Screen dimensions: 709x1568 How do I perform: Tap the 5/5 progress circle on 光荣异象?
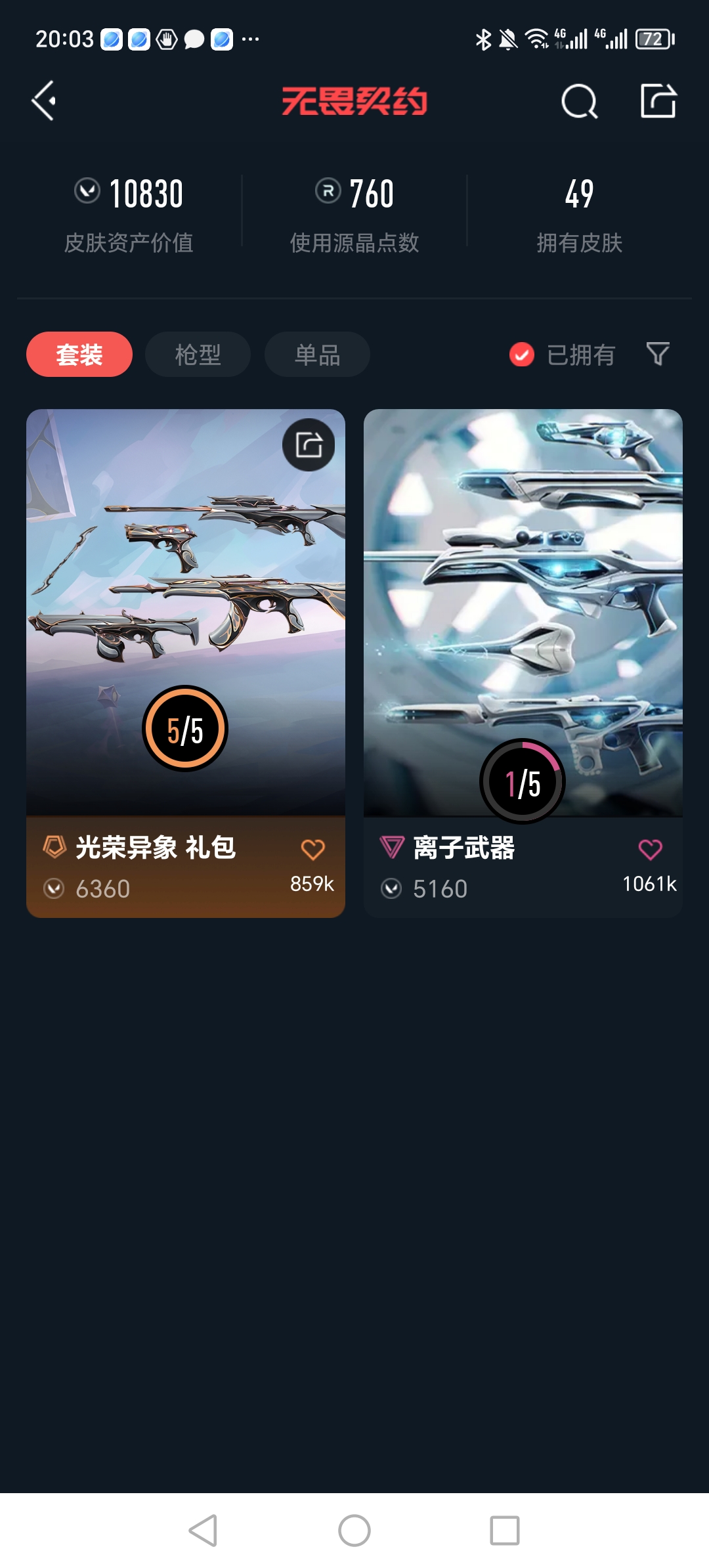point(186,726)
